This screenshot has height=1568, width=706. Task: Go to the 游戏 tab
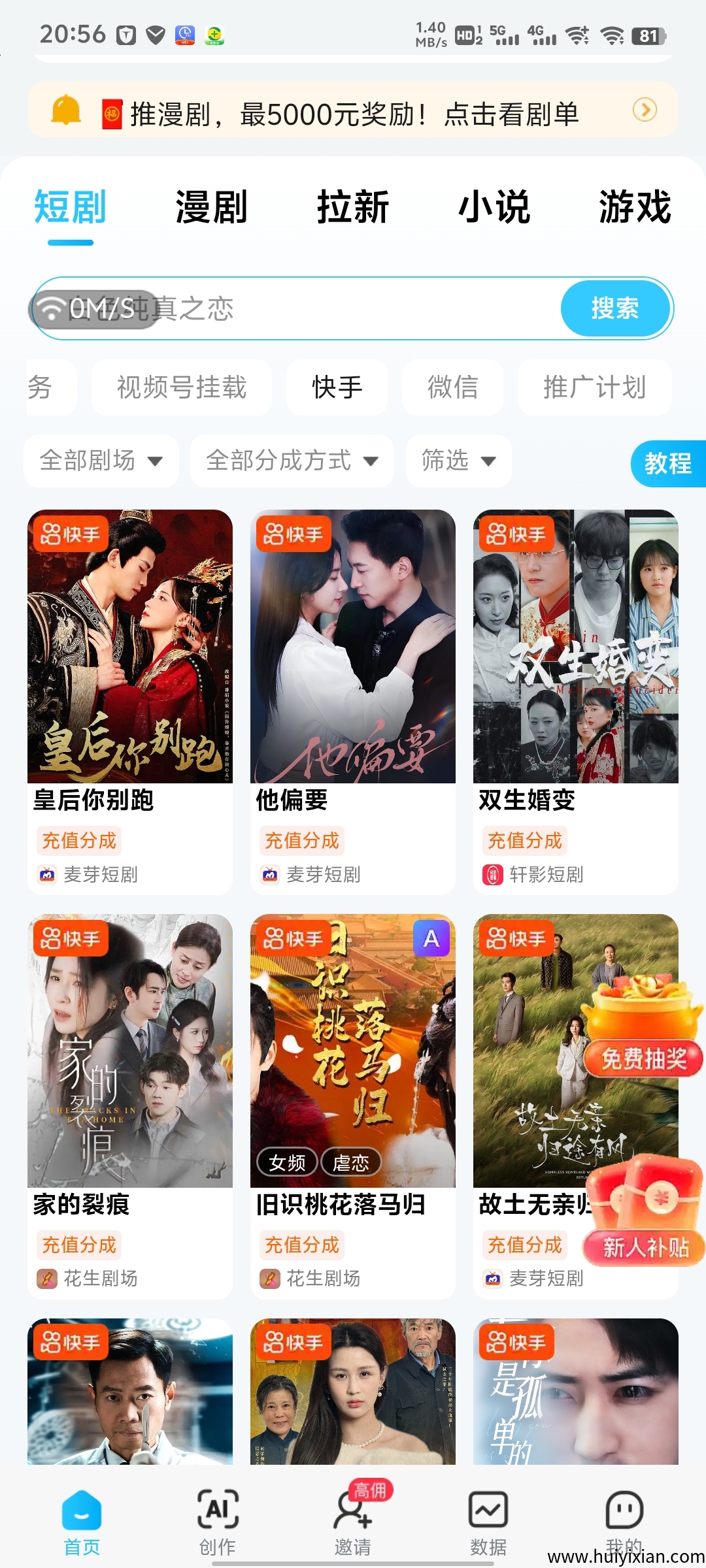click(x=635, y=208)
